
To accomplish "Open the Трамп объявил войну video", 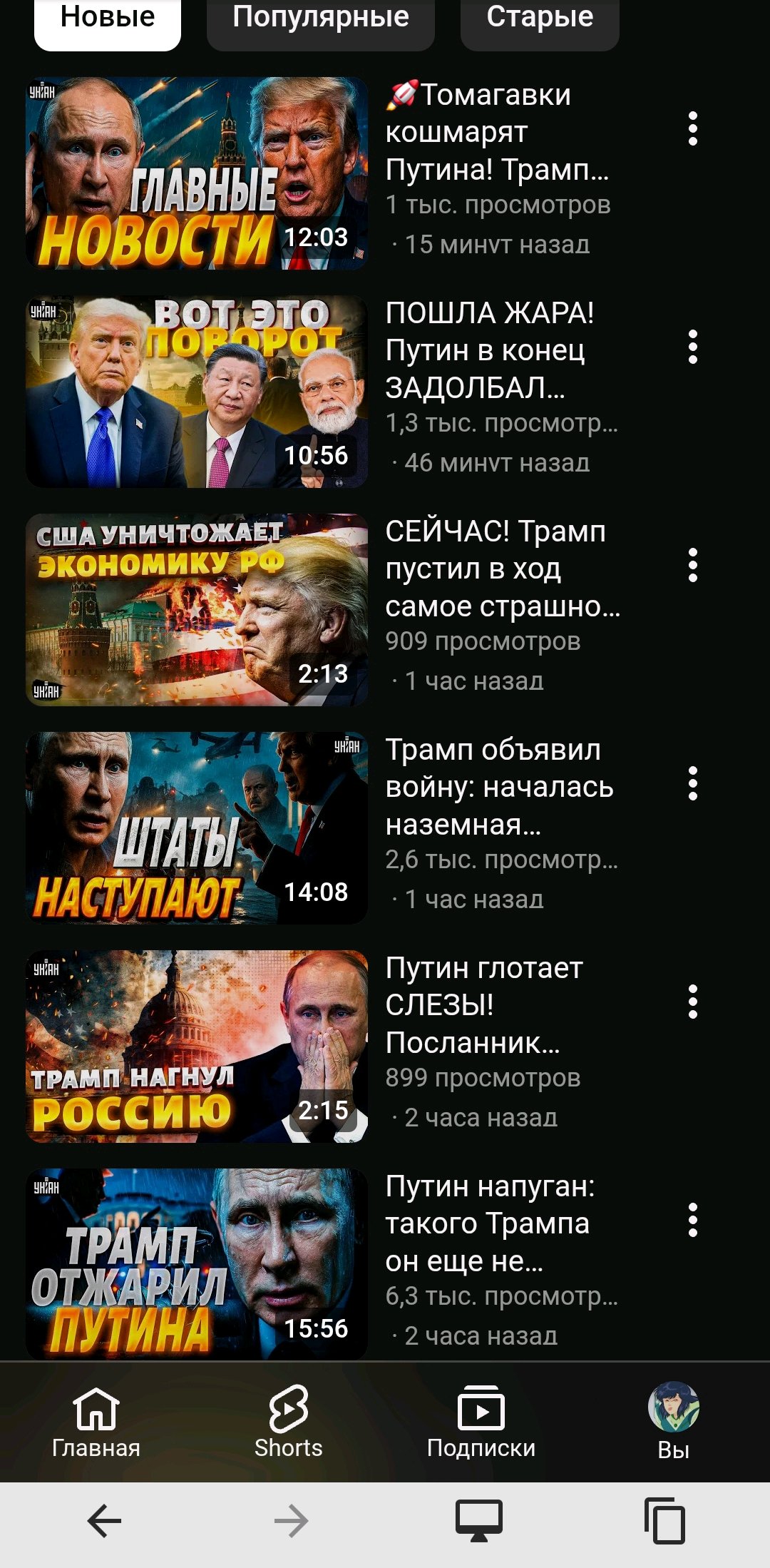I will click(197, 828).
